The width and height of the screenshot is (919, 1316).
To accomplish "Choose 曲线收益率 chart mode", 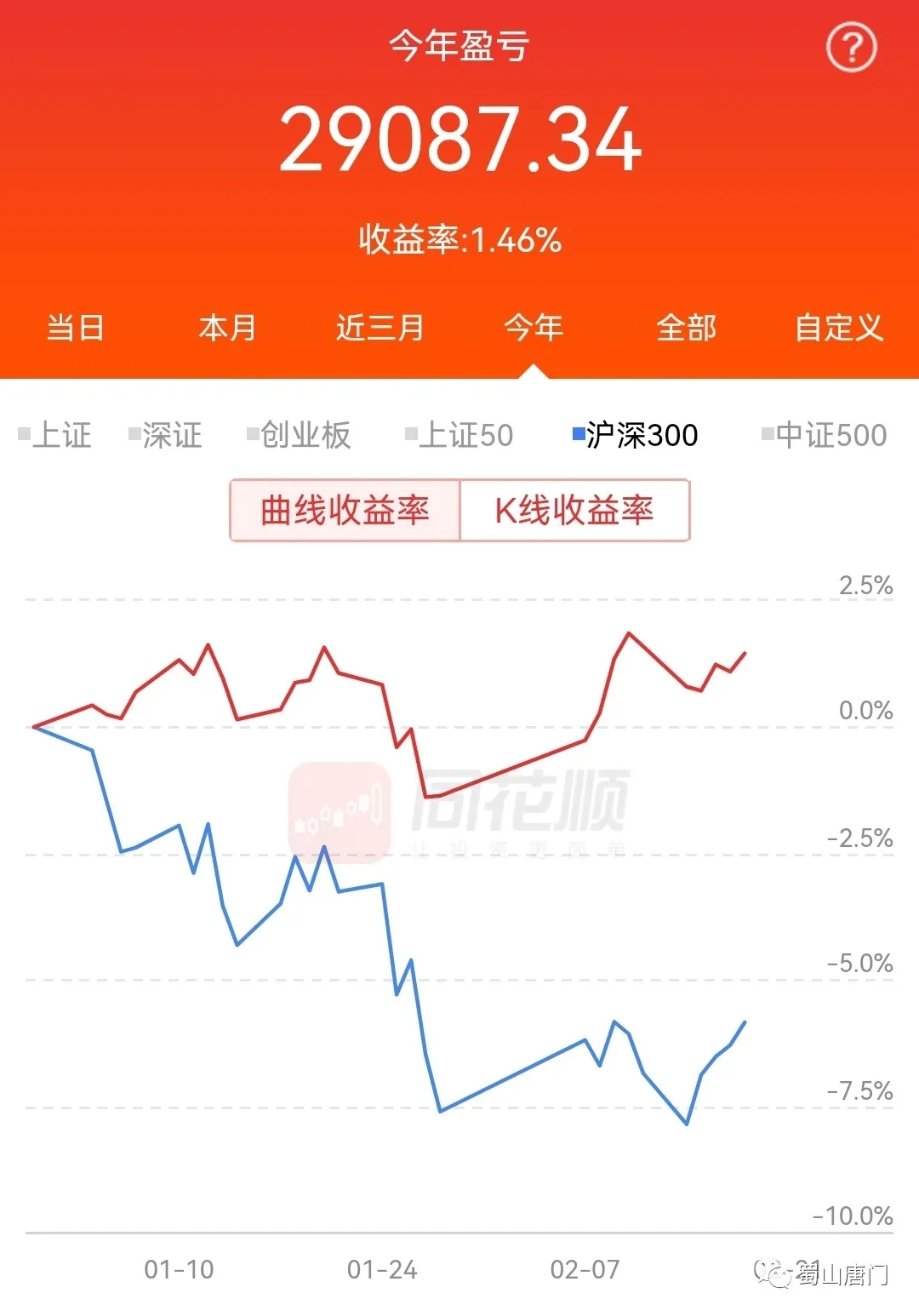I will pyautogui.click(x=345, y=511).
